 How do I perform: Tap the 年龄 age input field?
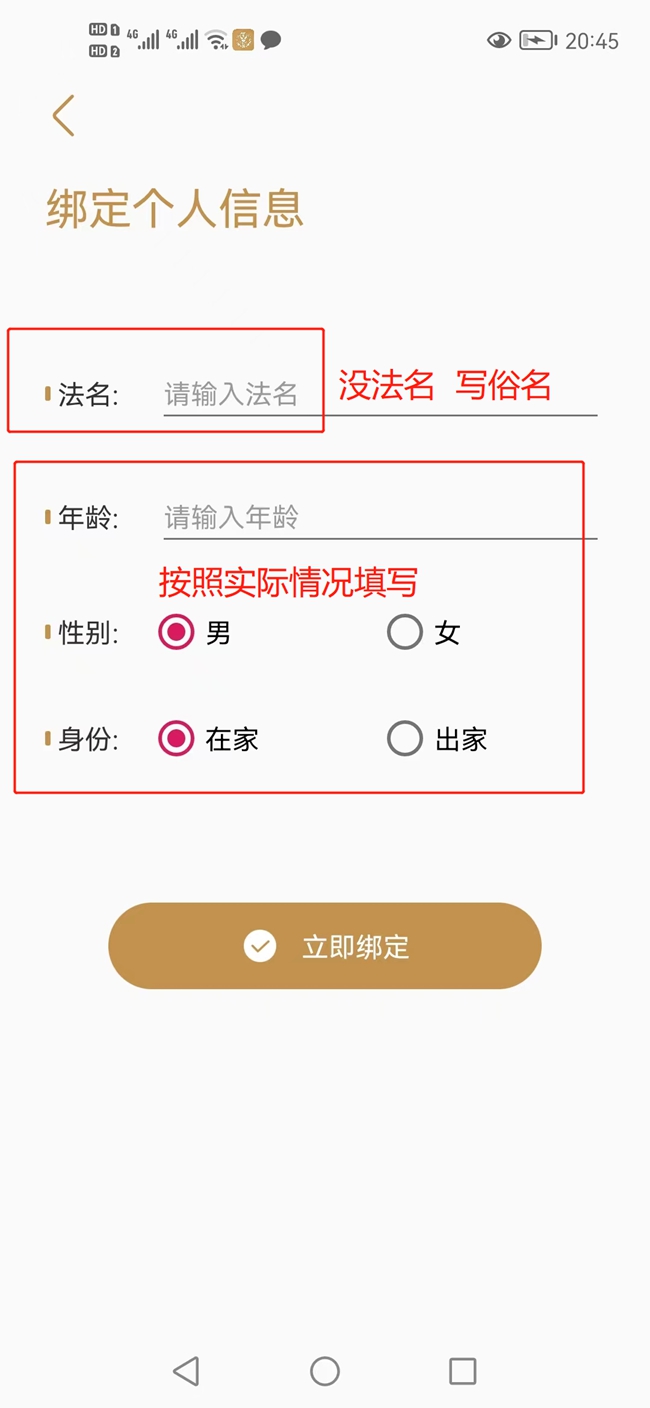click(x=380, y=517)
